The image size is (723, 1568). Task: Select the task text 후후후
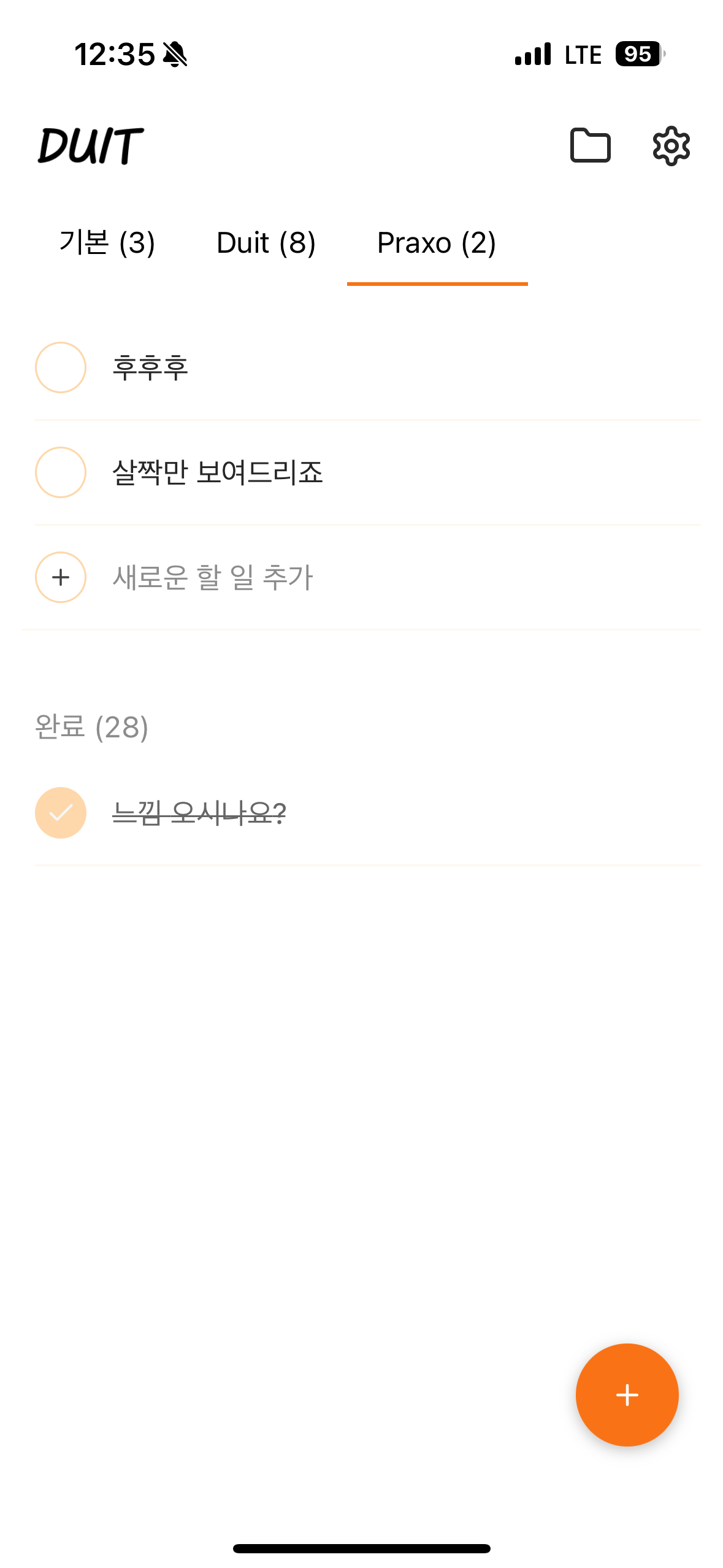(x=151, y=369)
